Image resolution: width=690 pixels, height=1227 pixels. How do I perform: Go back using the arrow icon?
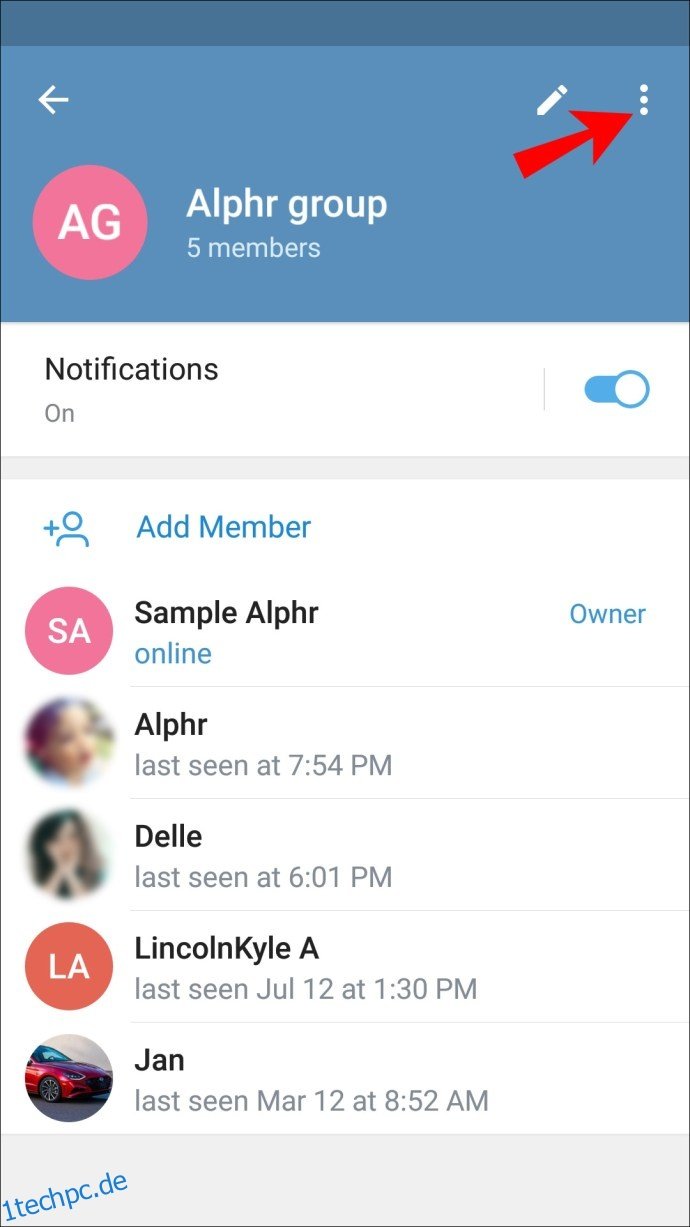(53, 99)
